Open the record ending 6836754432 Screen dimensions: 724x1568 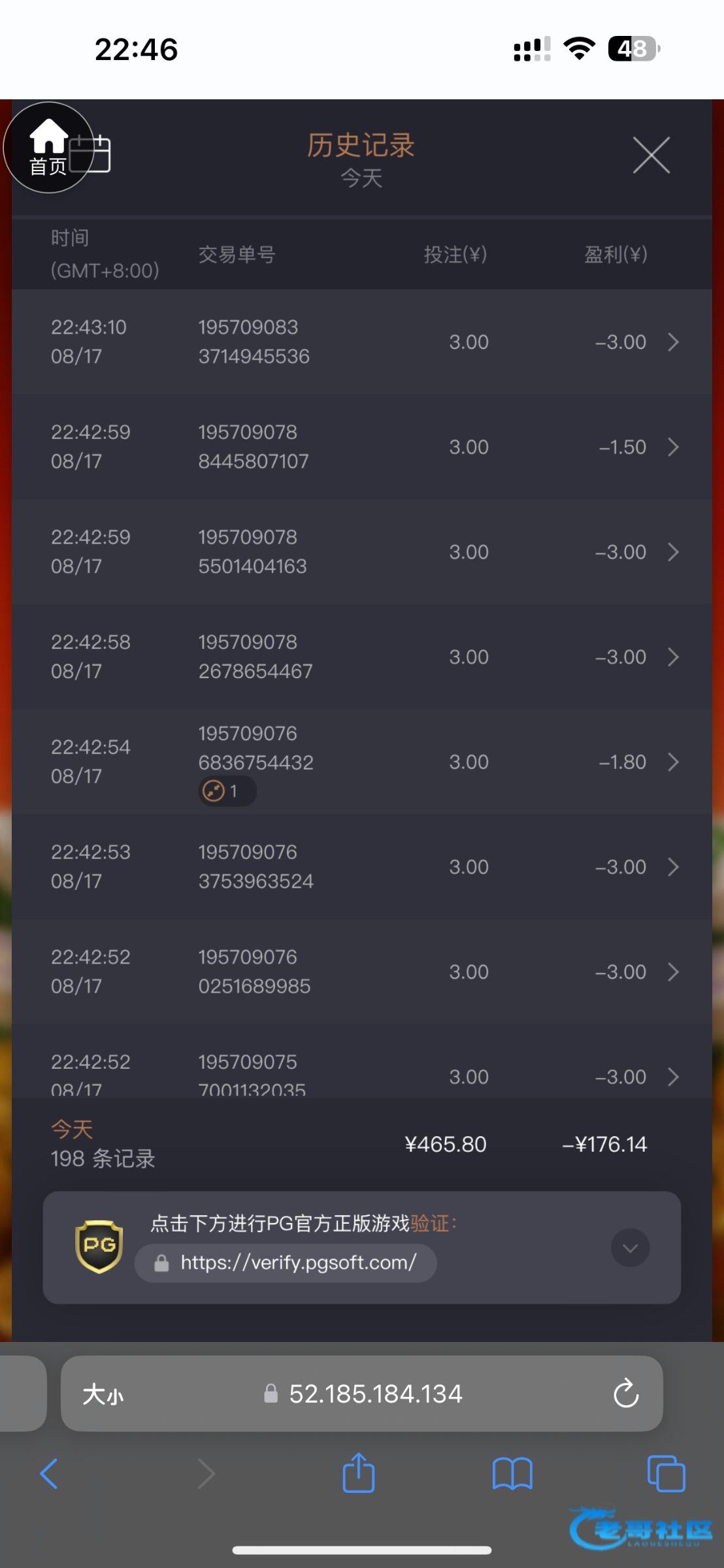tap(361, 762)
